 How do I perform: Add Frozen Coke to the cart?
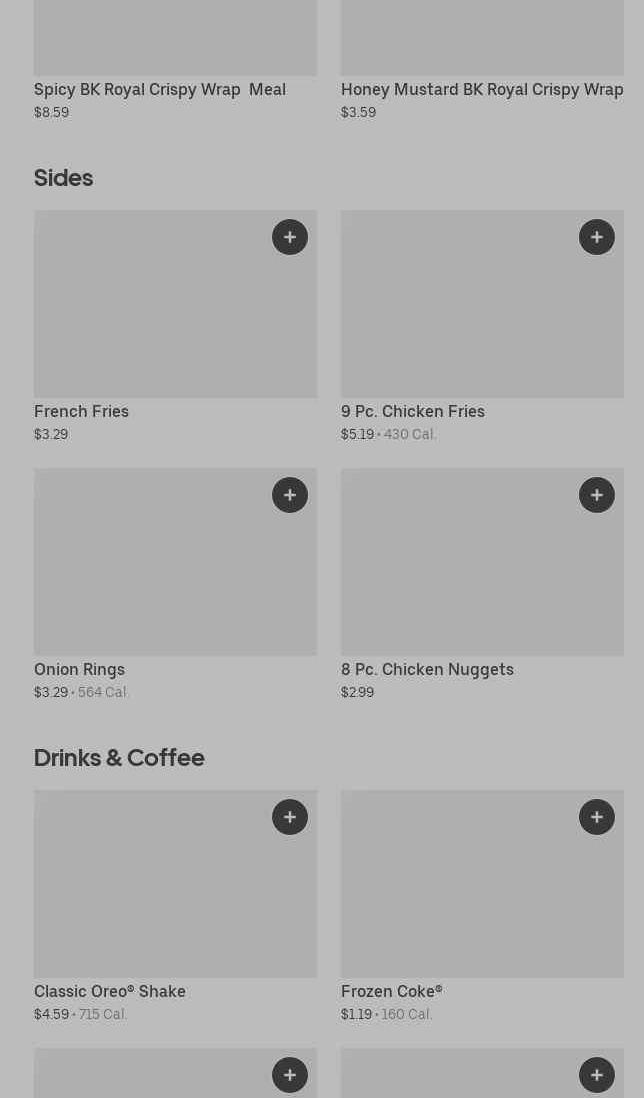tap(597, 817)
